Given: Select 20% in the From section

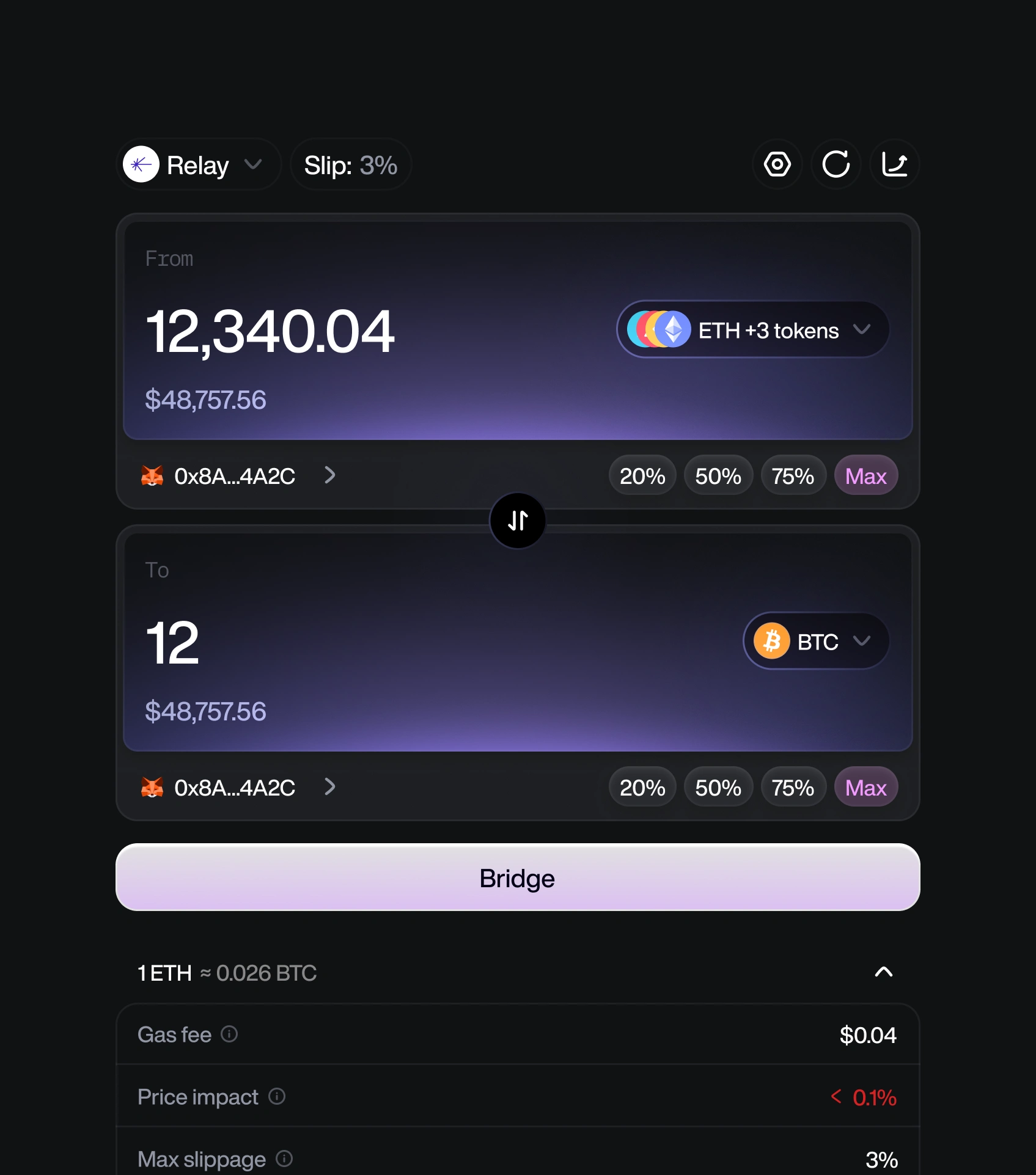Looking at the screenshot, I should (x=642, y=476).
